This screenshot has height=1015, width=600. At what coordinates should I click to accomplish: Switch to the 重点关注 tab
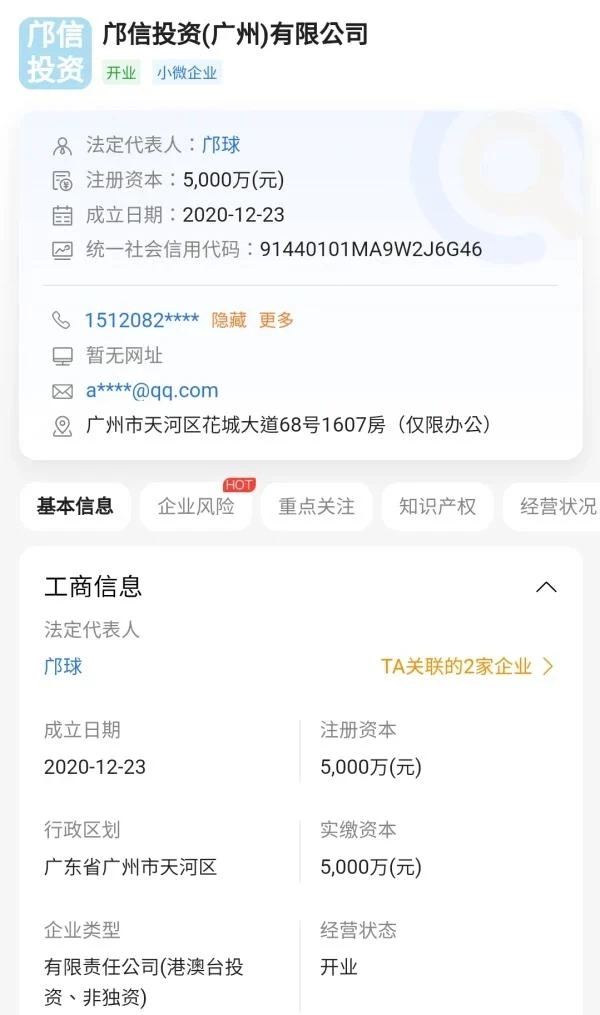click(x=317, y=506)
